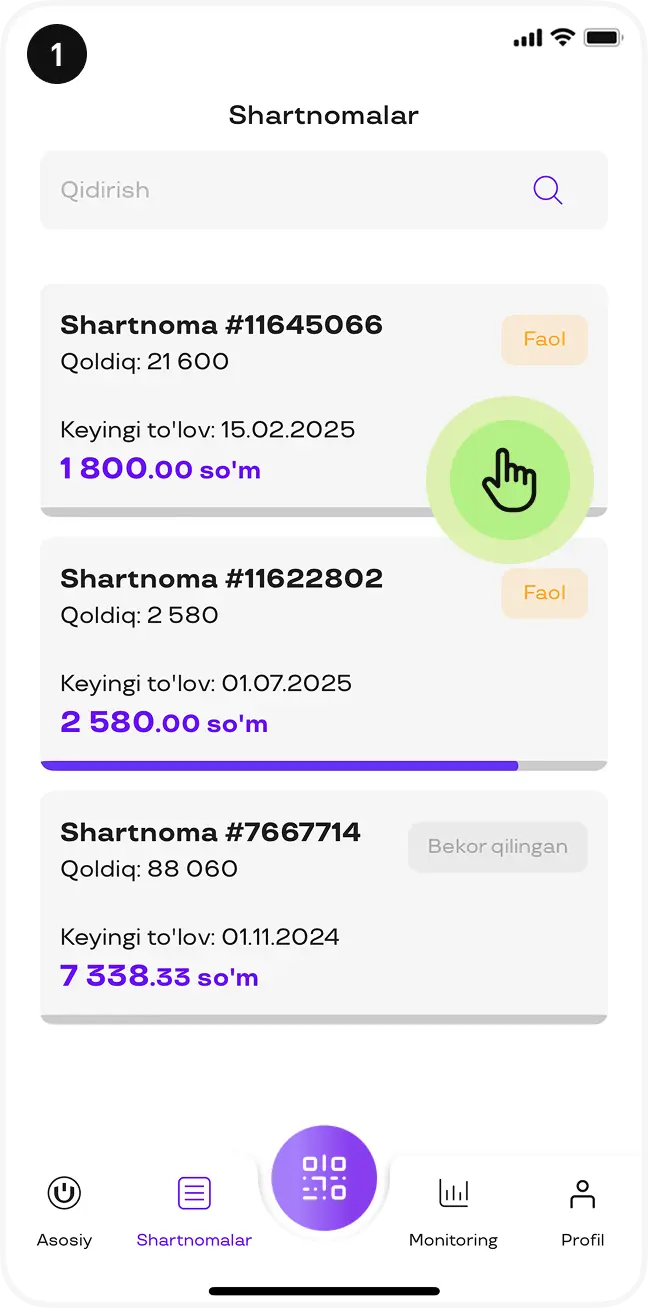
Task: Go to the Monitoring tab
Action: coord(453,1211)
